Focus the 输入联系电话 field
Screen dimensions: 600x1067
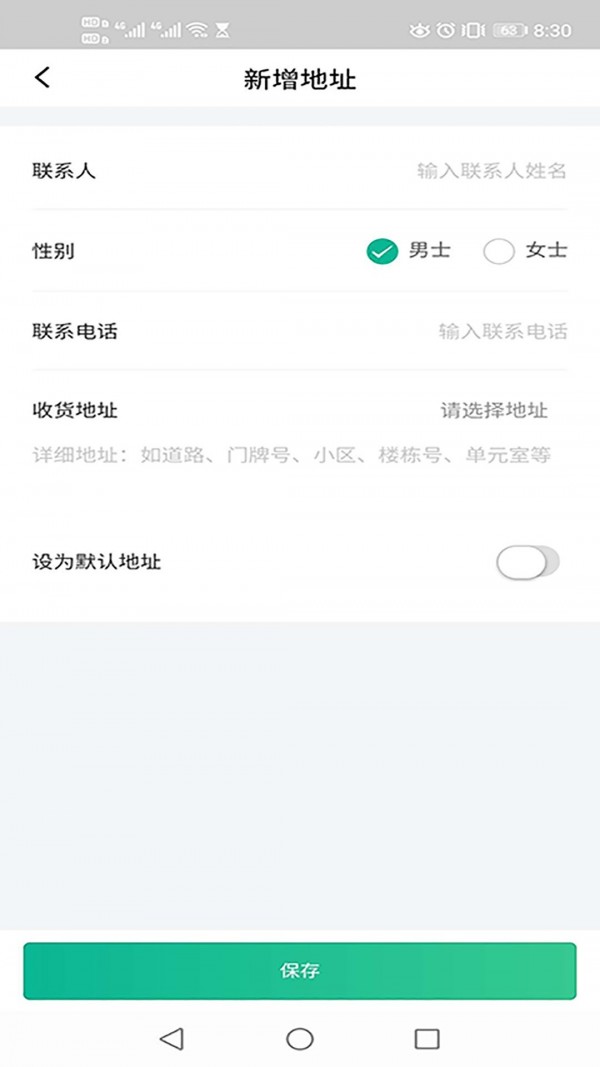pos(502,331)
